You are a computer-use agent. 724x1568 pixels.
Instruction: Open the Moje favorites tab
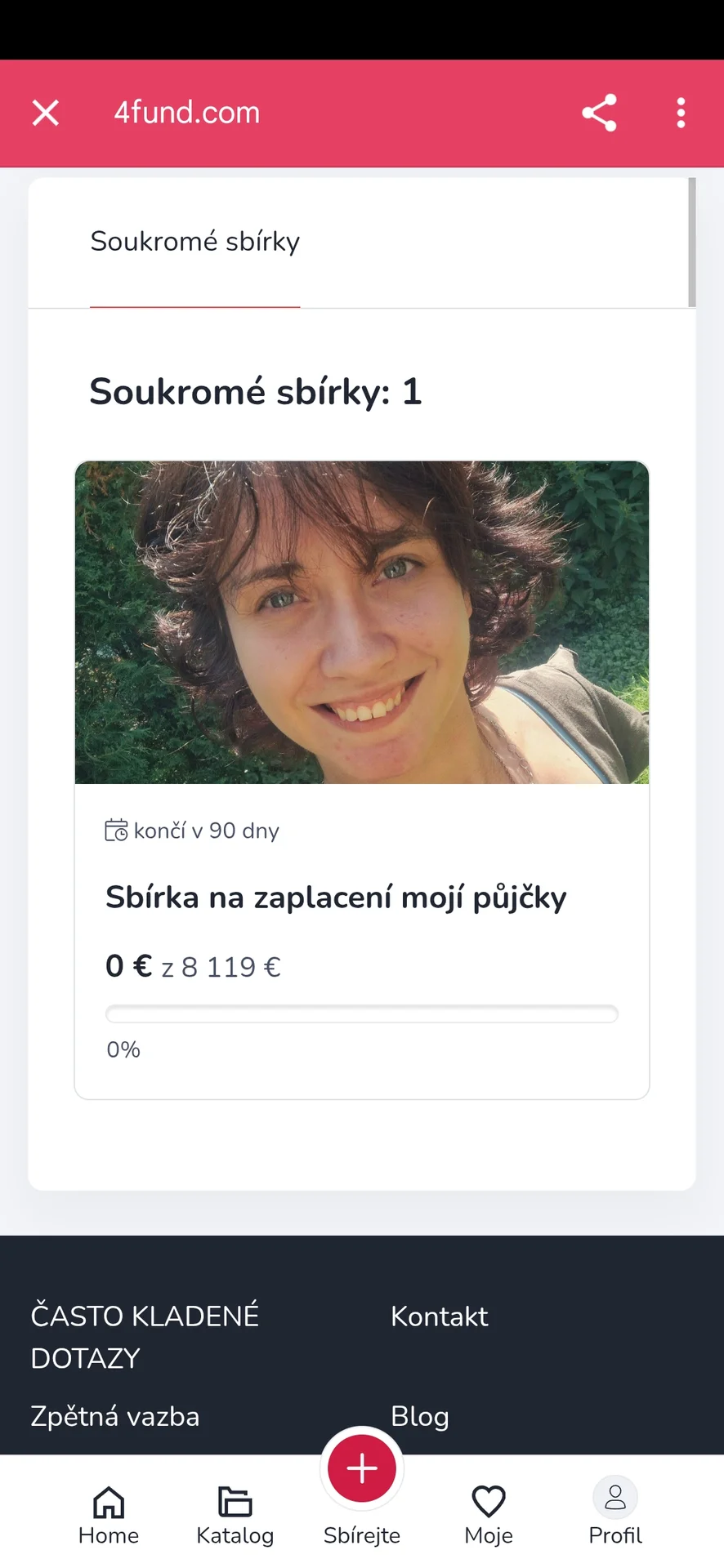pyautogui.click(x=489, y=1514)
